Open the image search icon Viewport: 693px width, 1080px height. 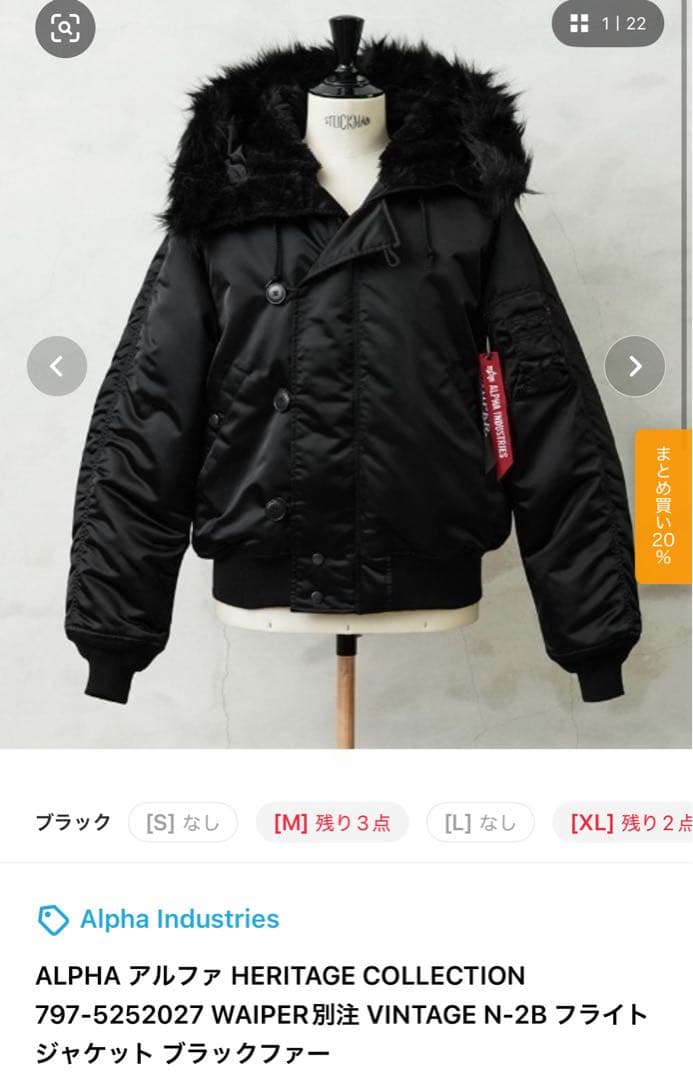[x=64, y=27]
